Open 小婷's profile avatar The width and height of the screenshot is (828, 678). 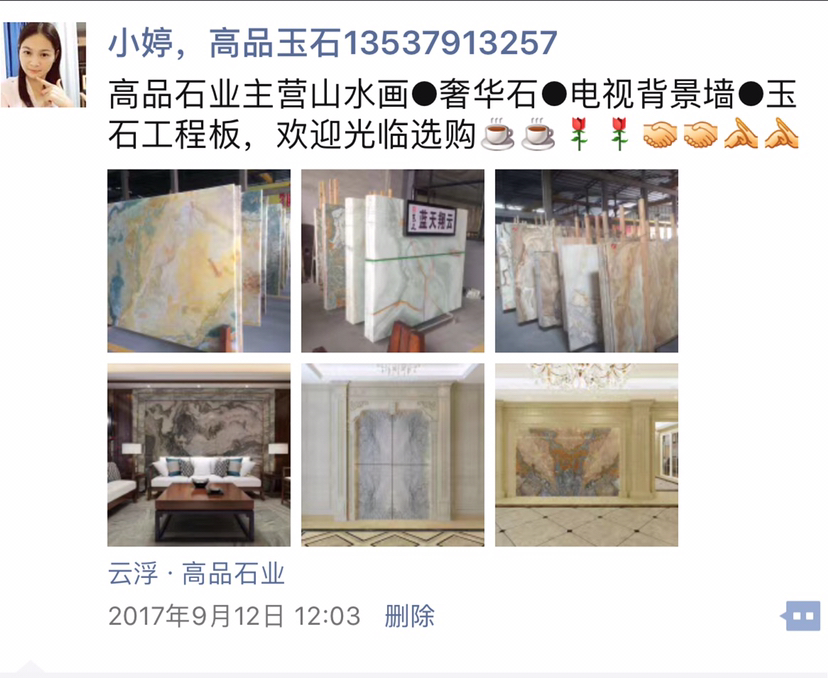[x=43, y=63]
